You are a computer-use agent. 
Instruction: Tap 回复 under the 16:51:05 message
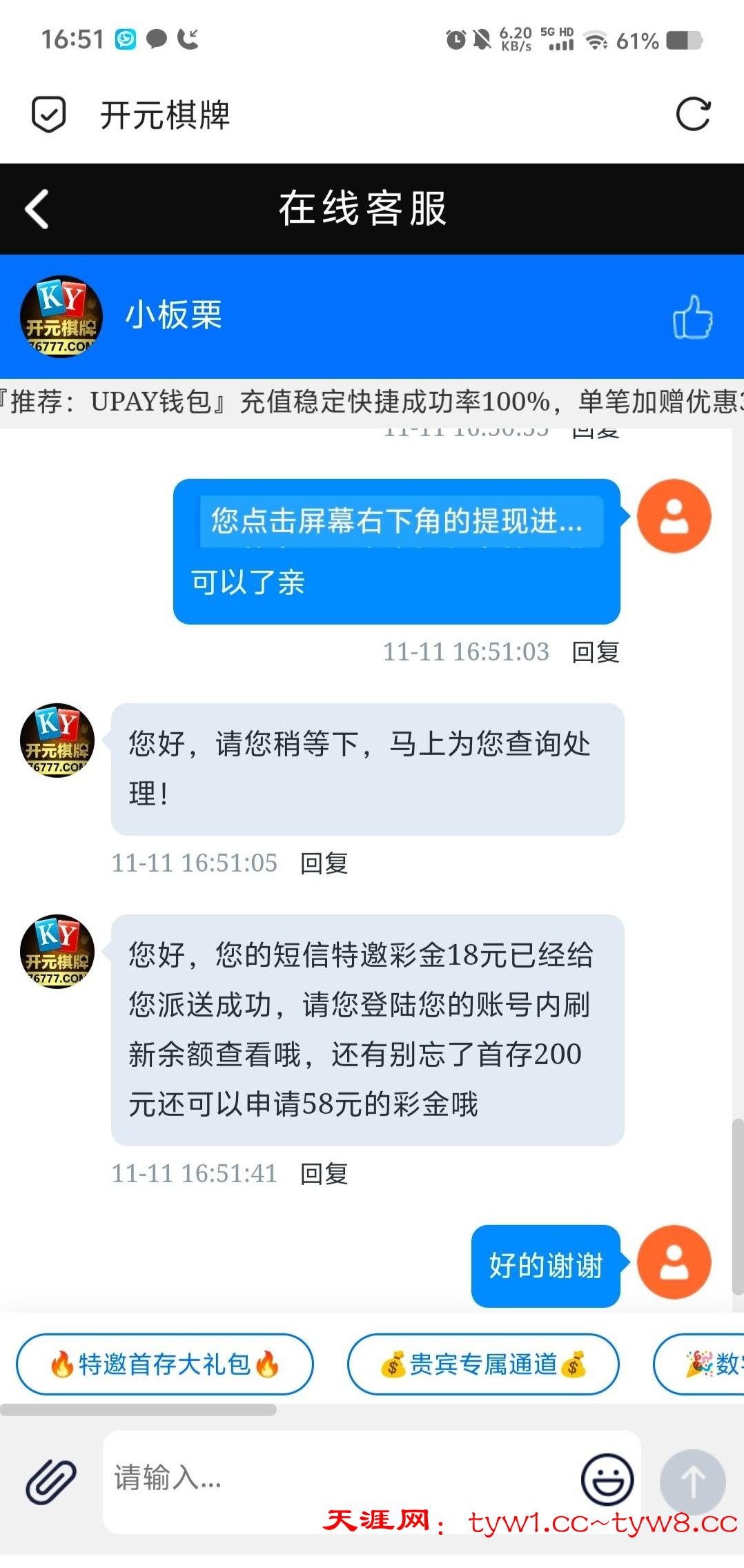(324, 863)
